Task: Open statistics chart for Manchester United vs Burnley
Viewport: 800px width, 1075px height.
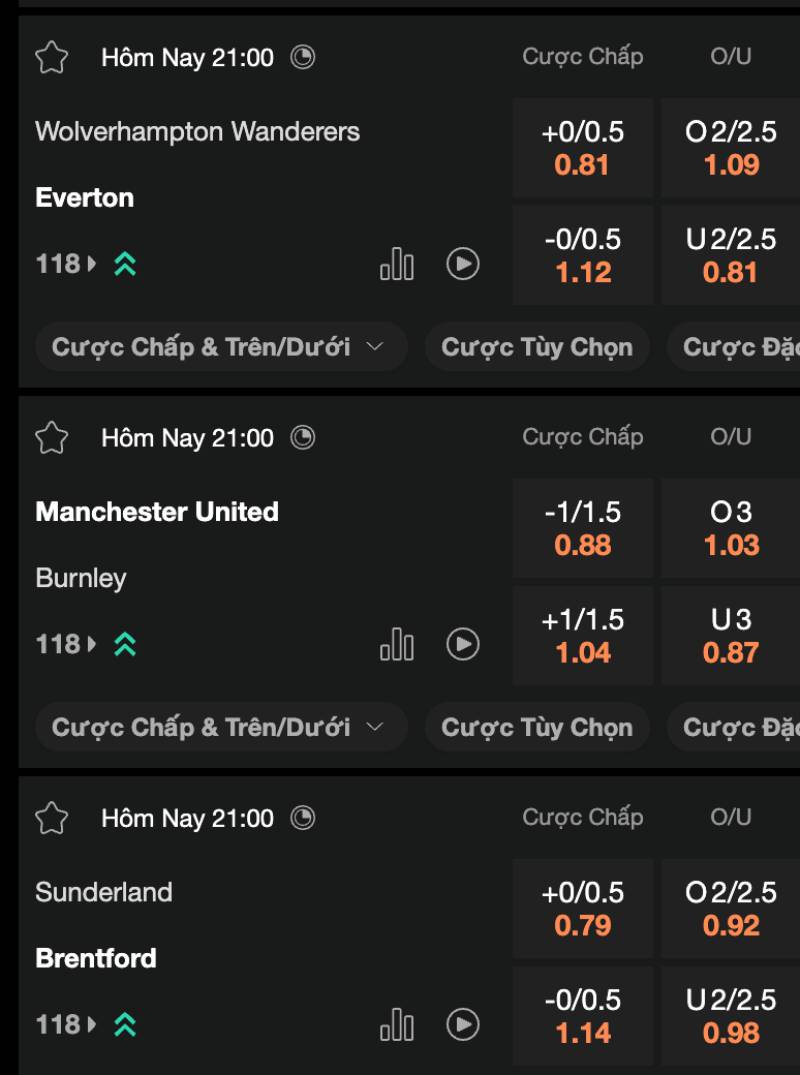Action: pyautogui.click(x=397, y=644)
